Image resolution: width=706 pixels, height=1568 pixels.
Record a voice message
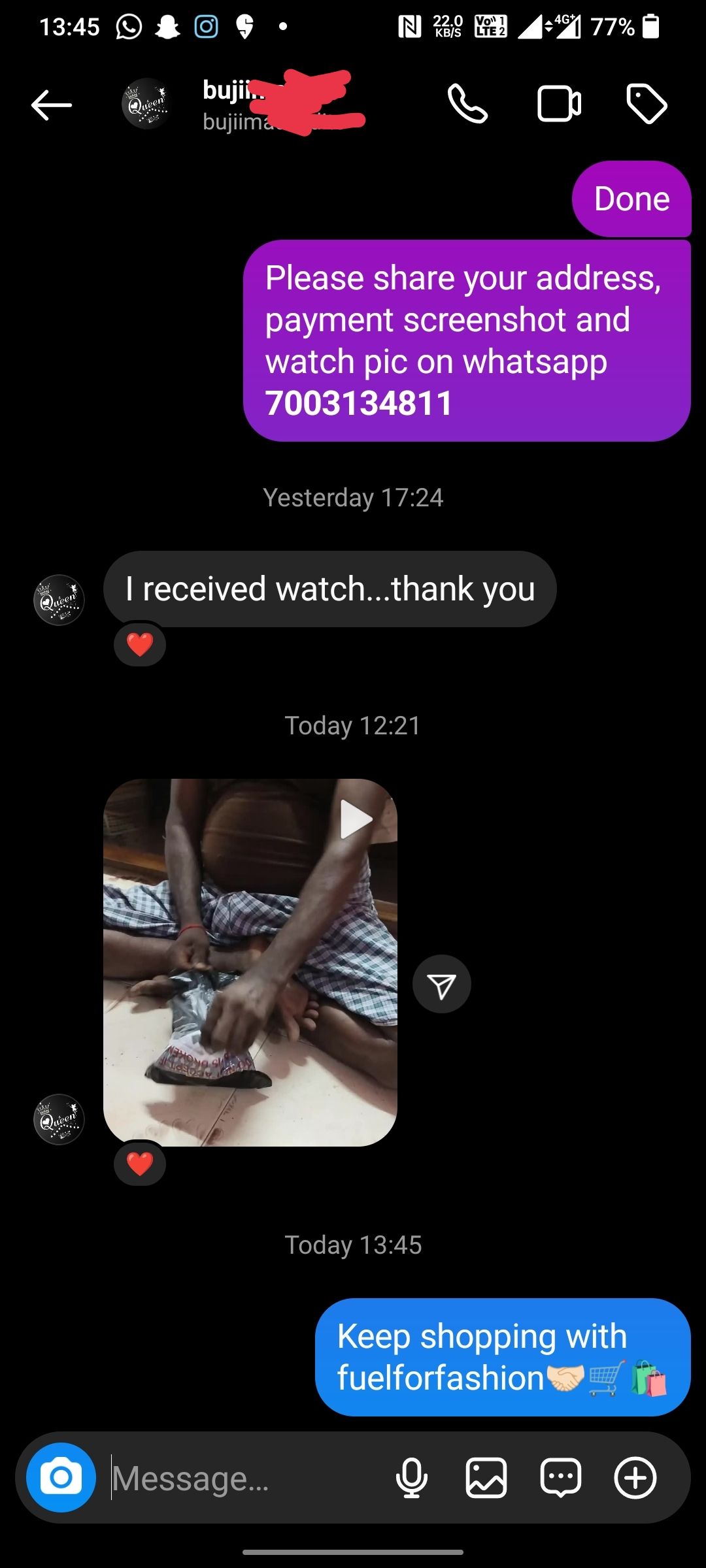point(412,1477)
